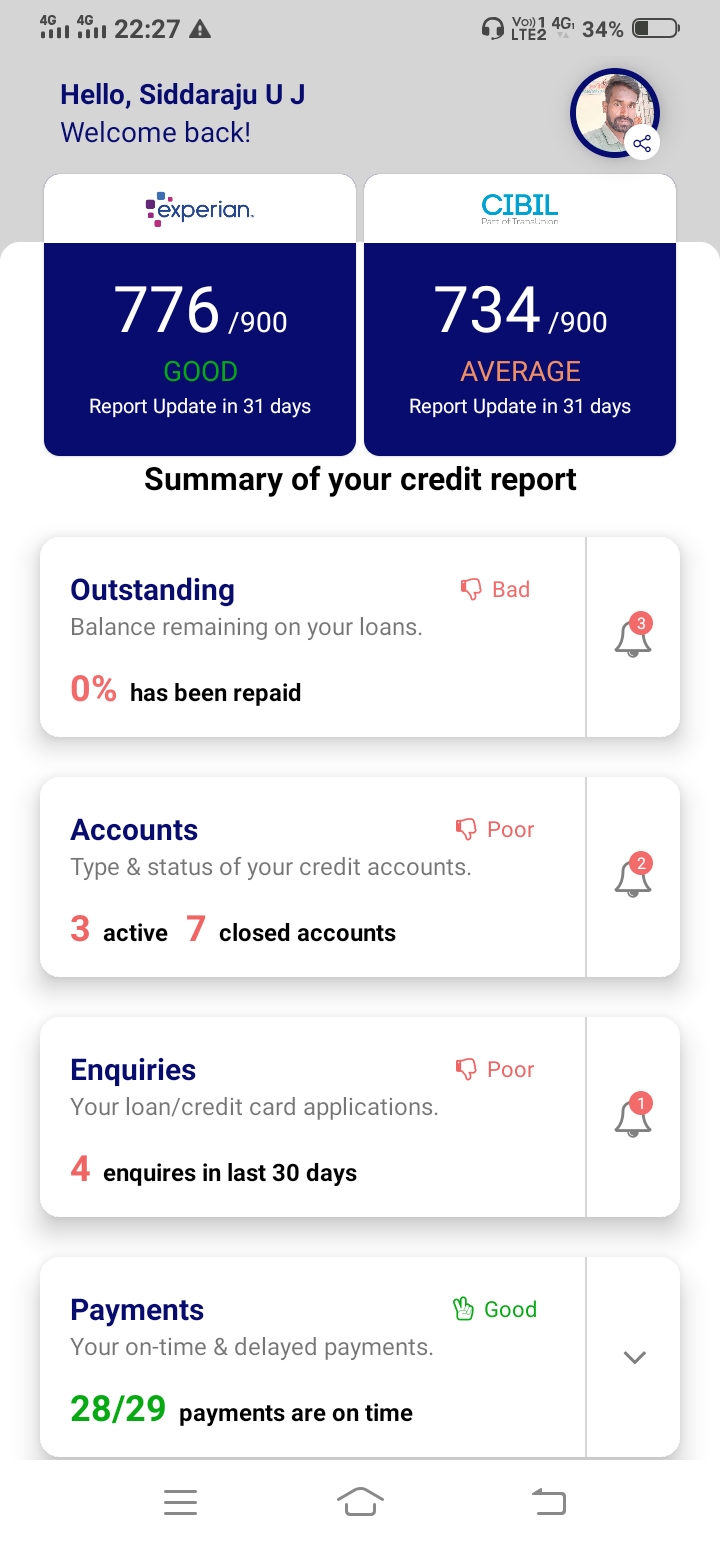Open the Payments summary card

[x=313, y=1357]
